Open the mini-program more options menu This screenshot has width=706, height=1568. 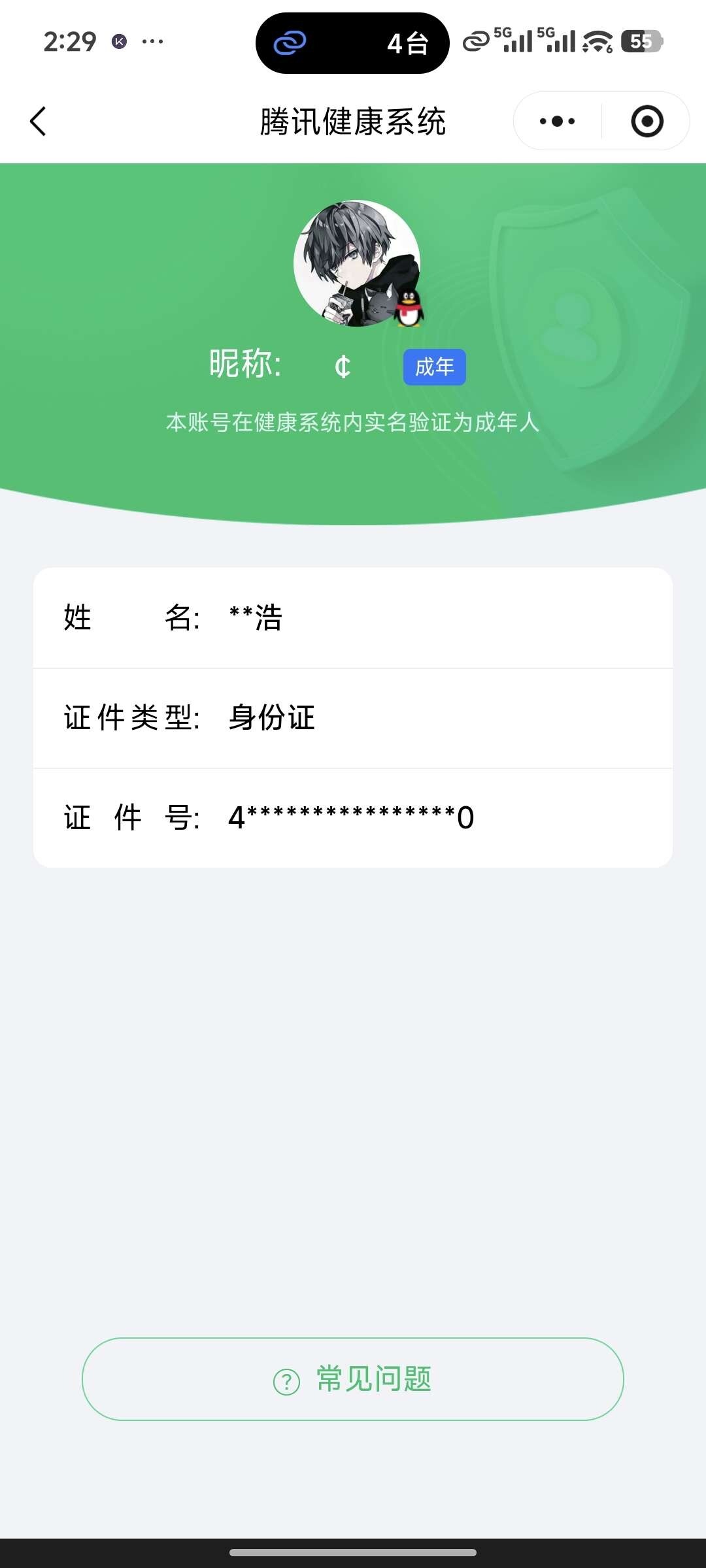(x=555, y=121)
